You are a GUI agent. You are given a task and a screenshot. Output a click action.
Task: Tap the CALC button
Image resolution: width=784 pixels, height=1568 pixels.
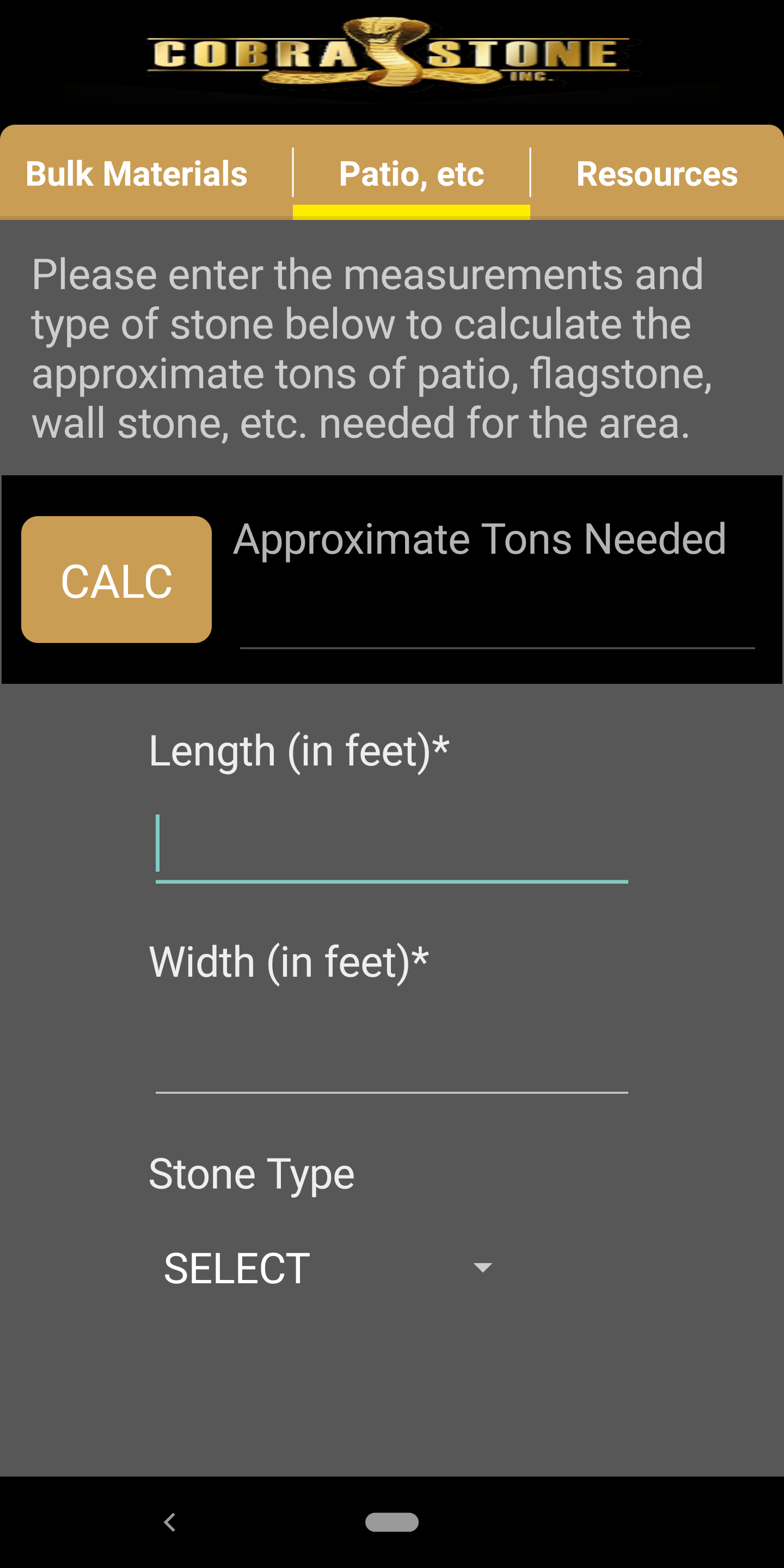(117, 579)
